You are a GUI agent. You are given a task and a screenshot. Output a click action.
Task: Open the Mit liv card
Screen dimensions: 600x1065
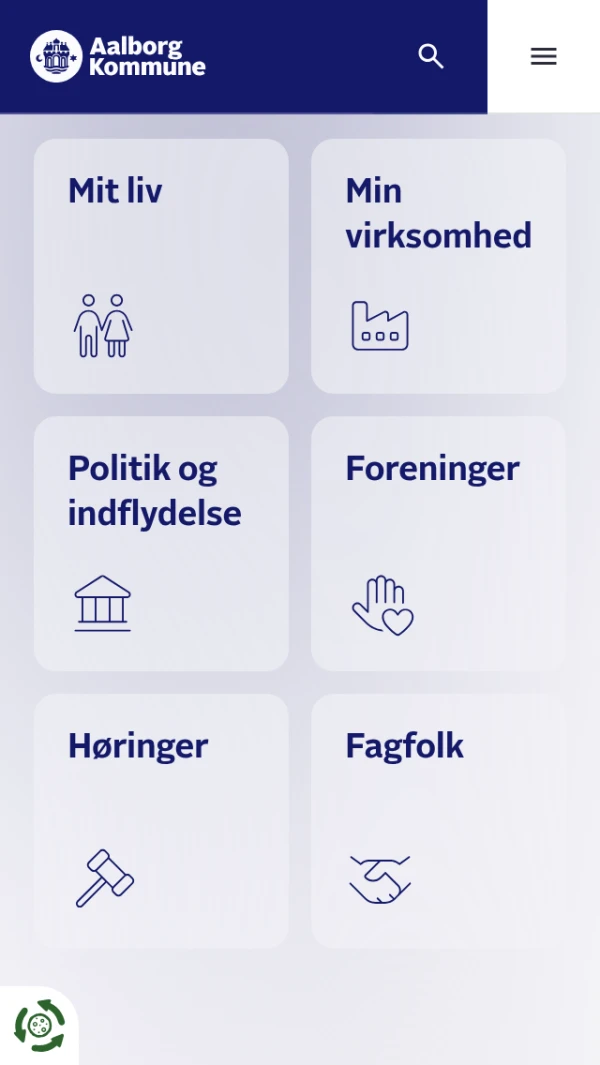(x=161, y=266)
